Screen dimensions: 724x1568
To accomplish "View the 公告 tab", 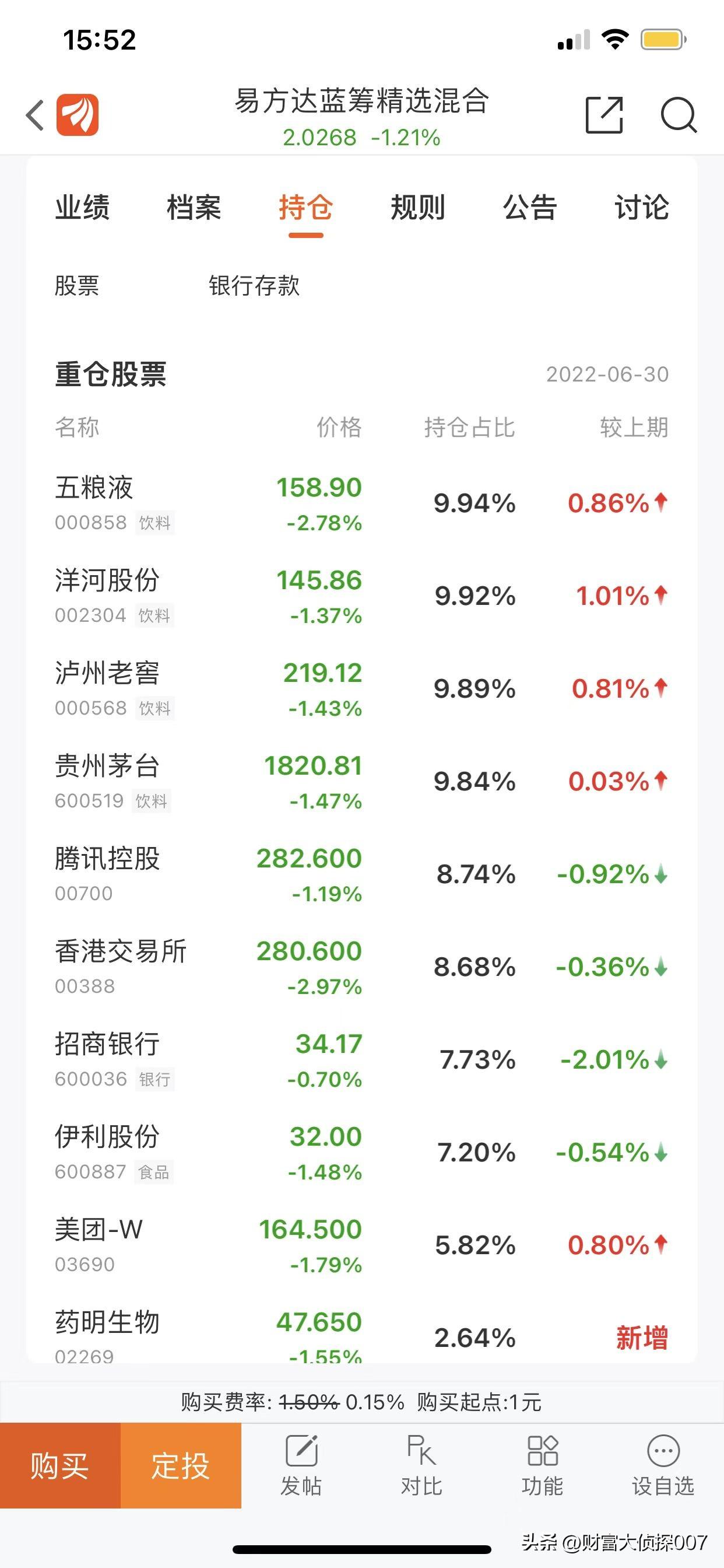I will [x=530, y=208].
